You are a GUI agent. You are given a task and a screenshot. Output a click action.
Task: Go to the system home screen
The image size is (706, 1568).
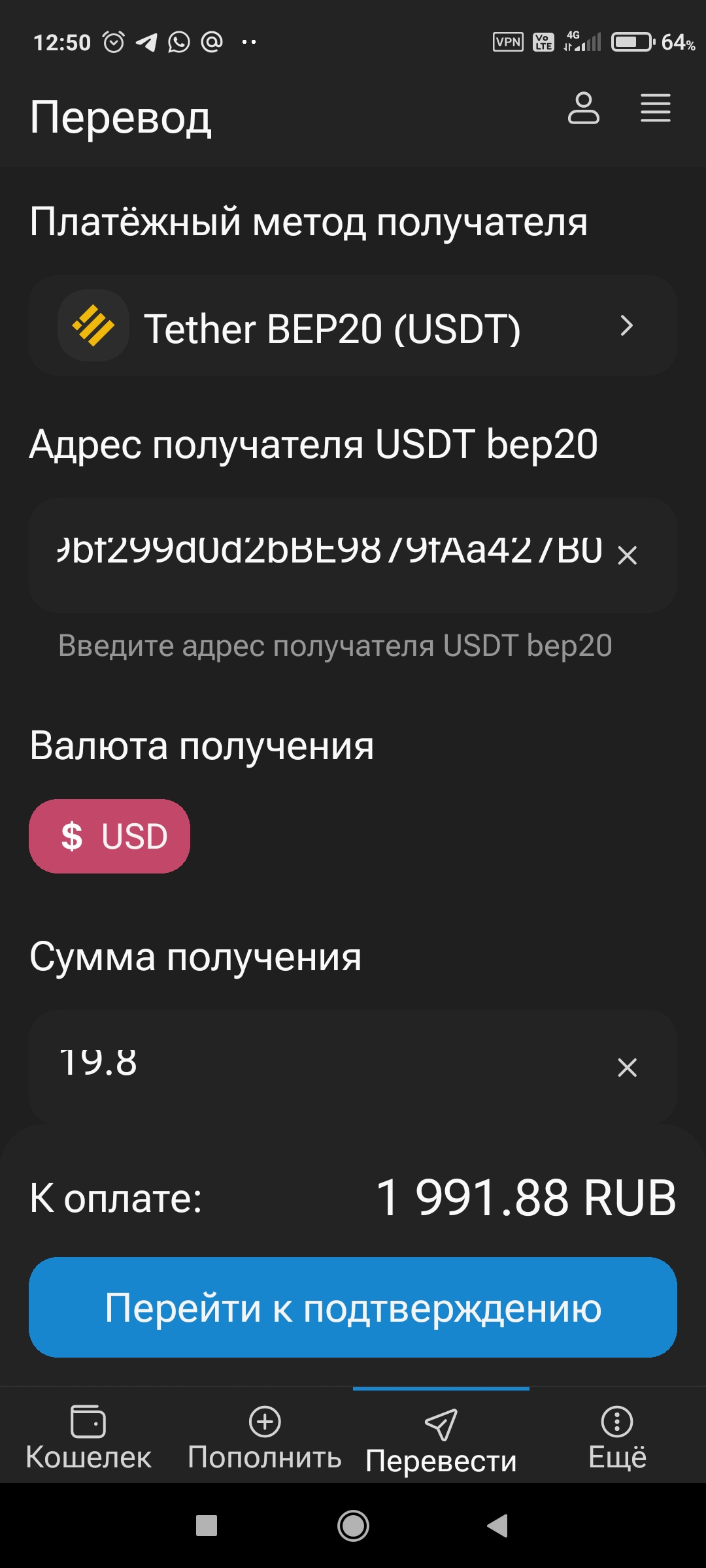(353, 1526)
